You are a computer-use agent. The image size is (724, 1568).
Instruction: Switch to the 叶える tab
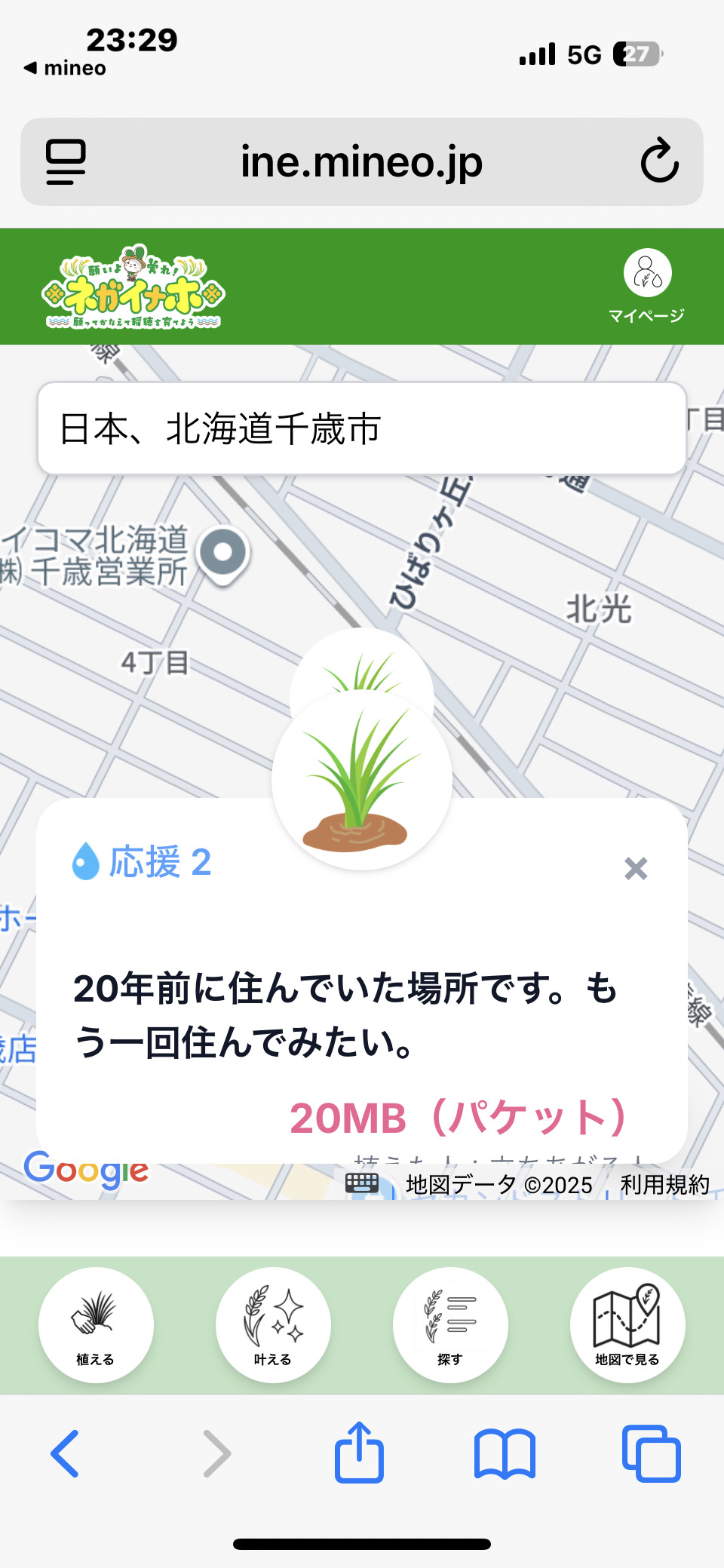[273, 1325]
